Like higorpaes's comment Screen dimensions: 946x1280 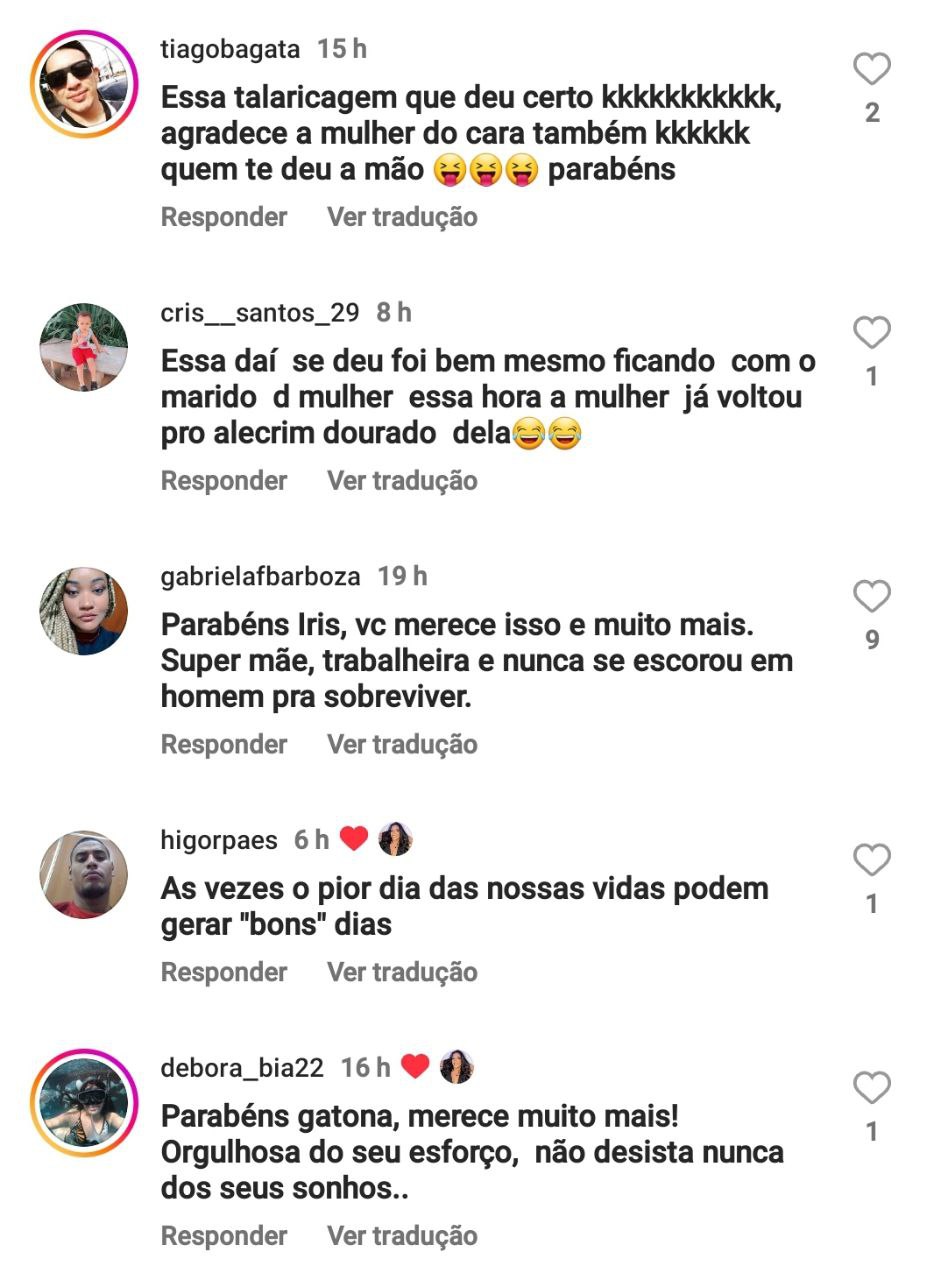click(871, 860)
